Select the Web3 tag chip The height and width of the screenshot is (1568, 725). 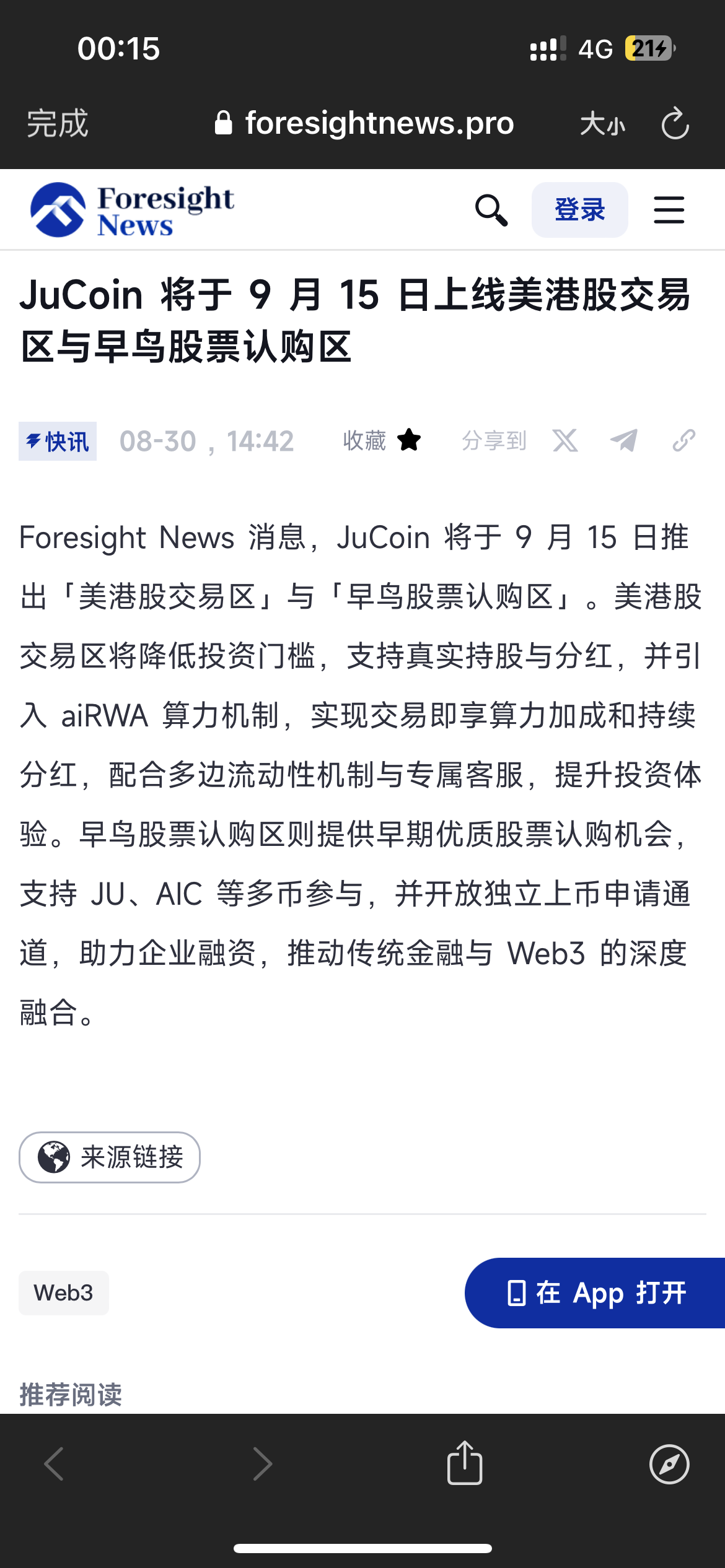coord(64,1293)
